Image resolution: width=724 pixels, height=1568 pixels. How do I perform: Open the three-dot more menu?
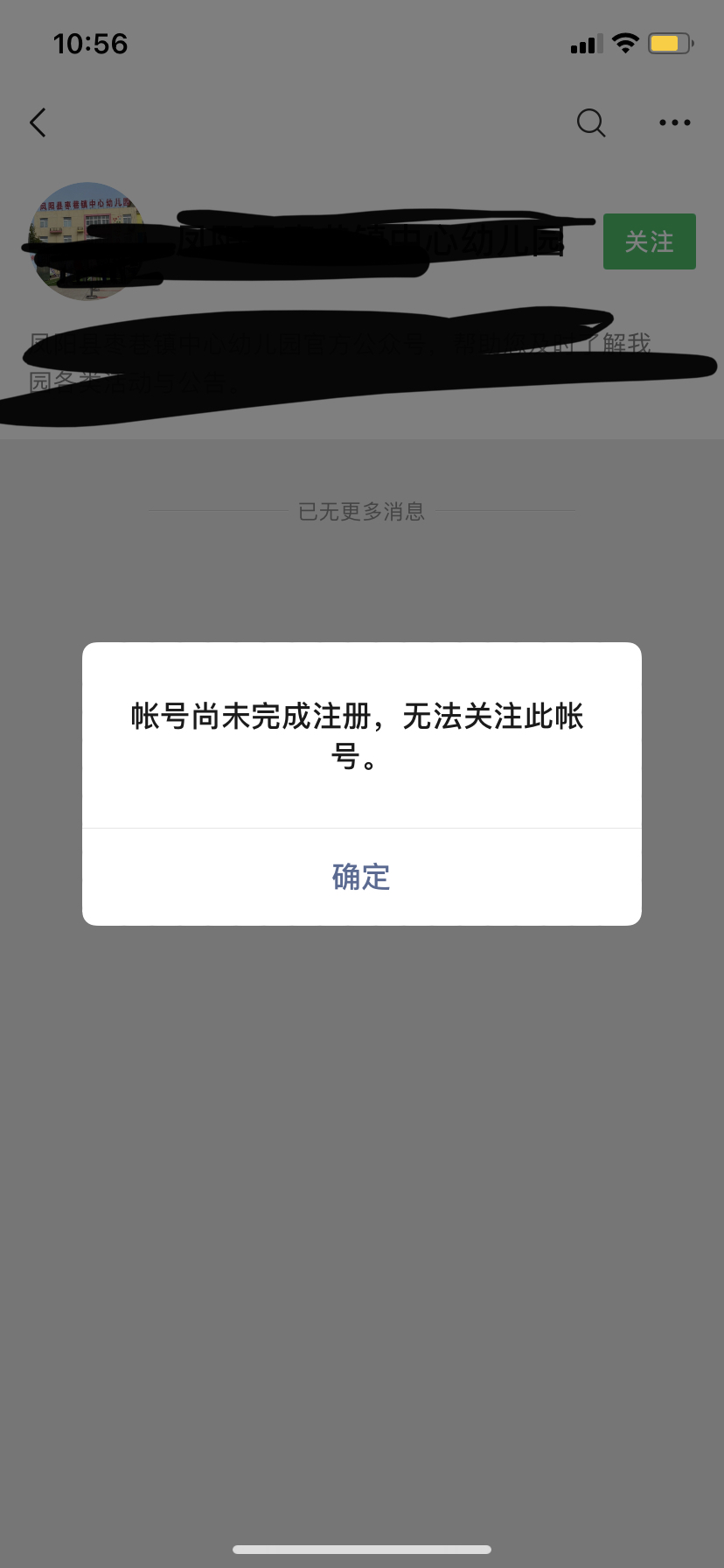[x=675, y=122]
